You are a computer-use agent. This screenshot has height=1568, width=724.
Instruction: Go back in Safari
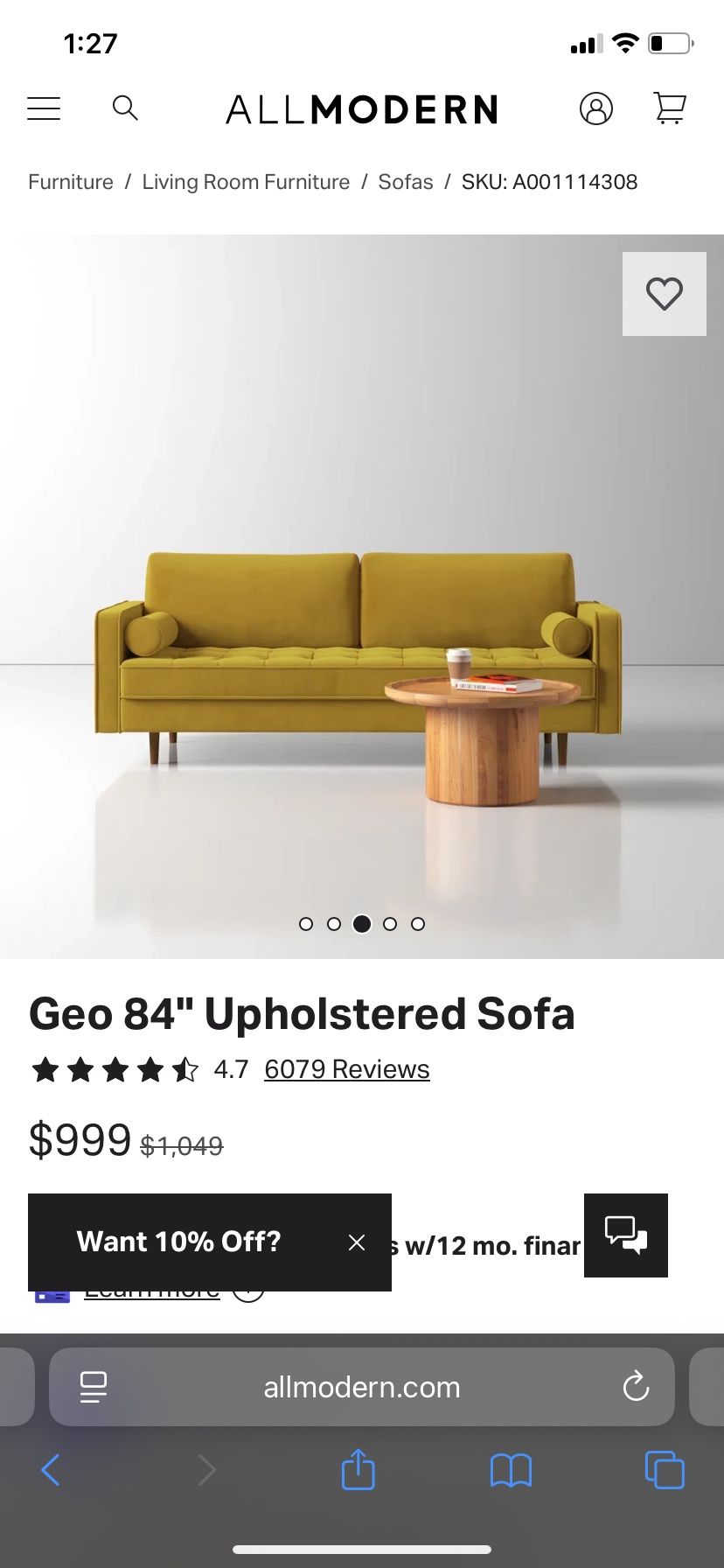(51, 1470)
